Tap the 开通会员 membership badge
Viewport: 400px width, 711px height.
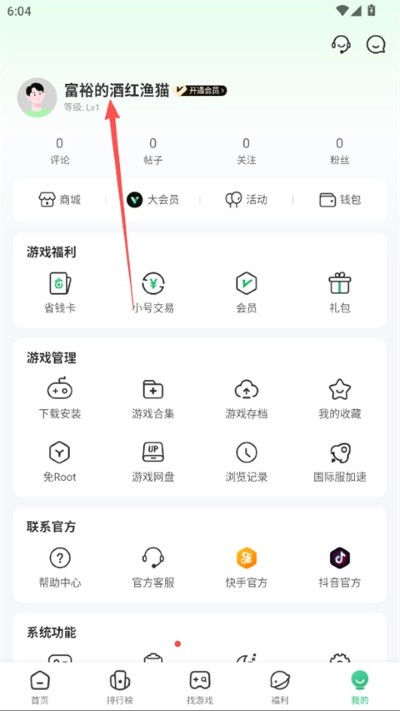pos(200,91)
